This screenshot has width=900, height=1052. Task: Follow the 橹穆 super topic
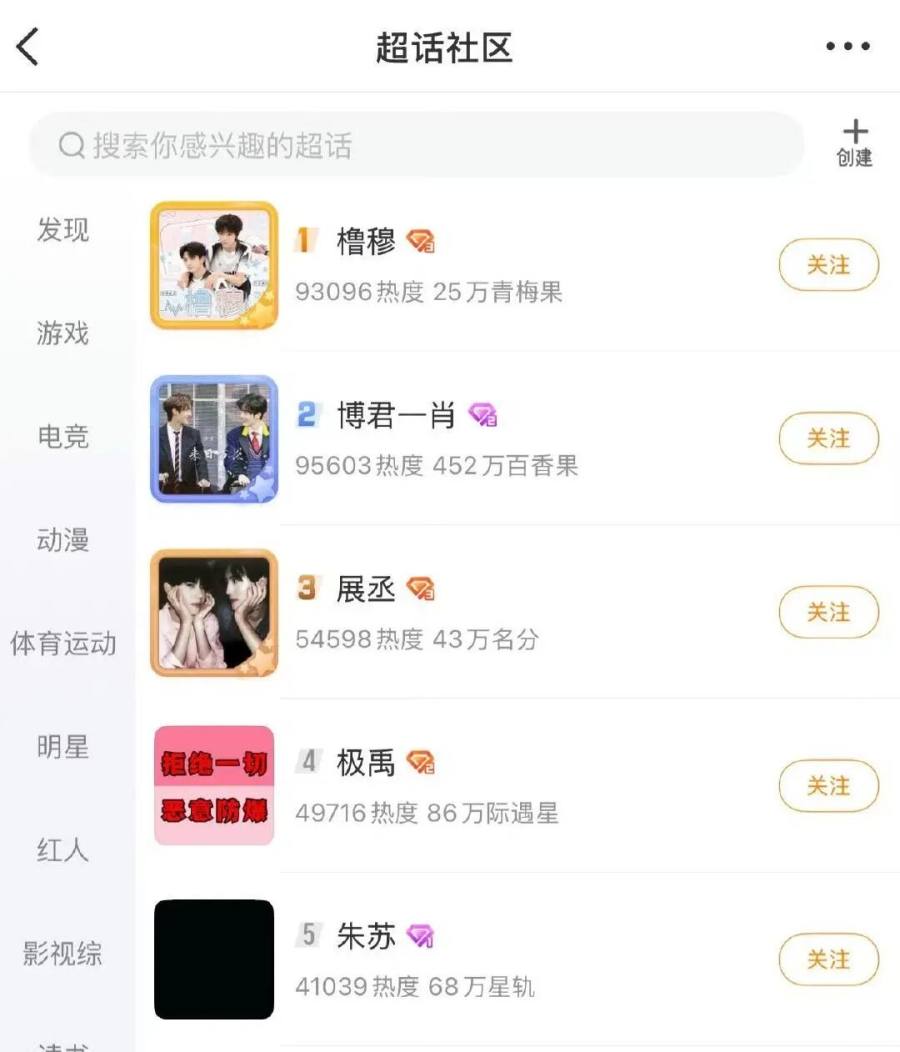[828, 265]
